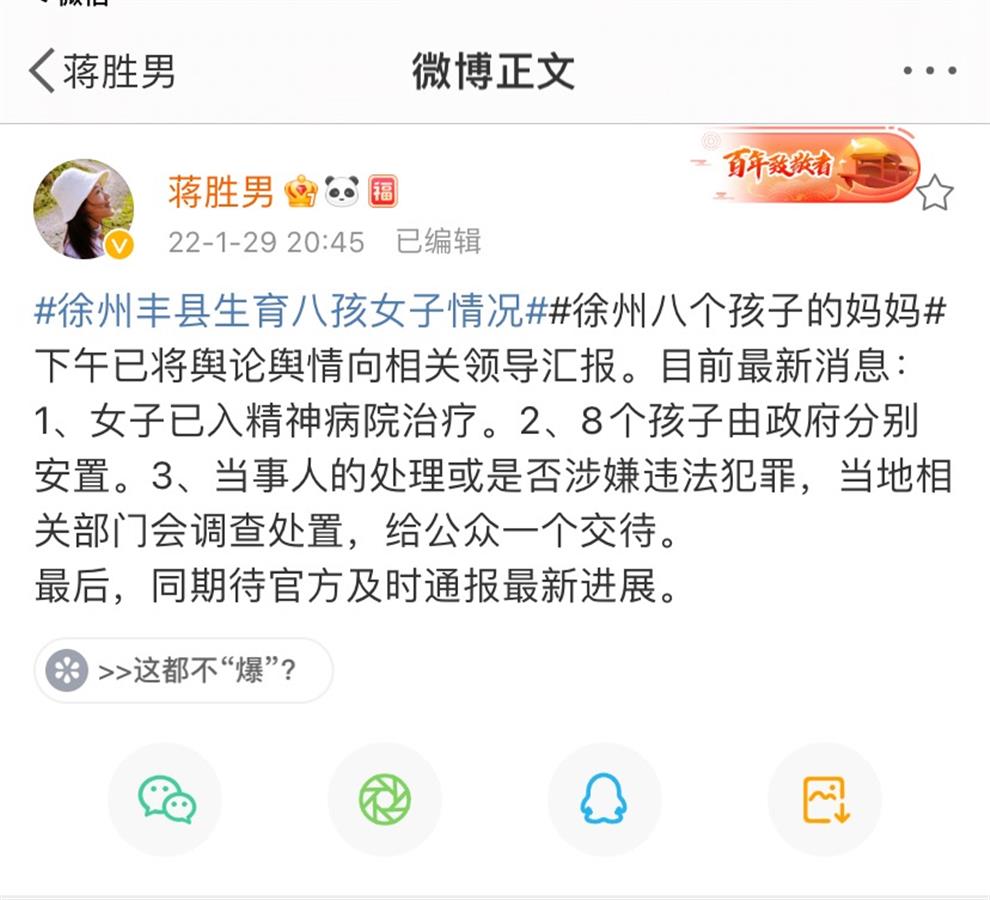Open the three-dot overflow menu

tap(929, 71)
